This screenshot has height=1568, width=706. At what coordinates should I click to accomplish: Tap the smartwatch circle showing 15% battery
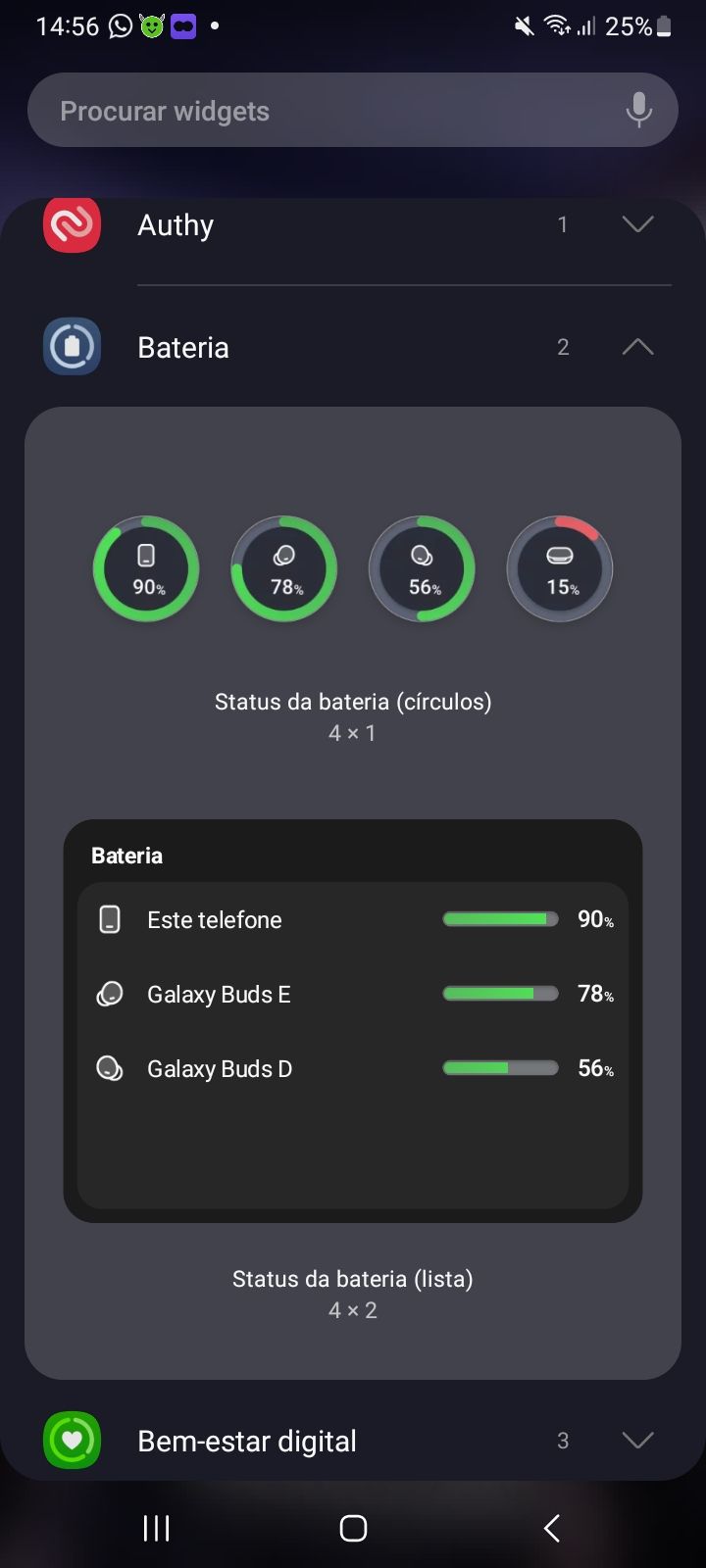click(559, 568)
